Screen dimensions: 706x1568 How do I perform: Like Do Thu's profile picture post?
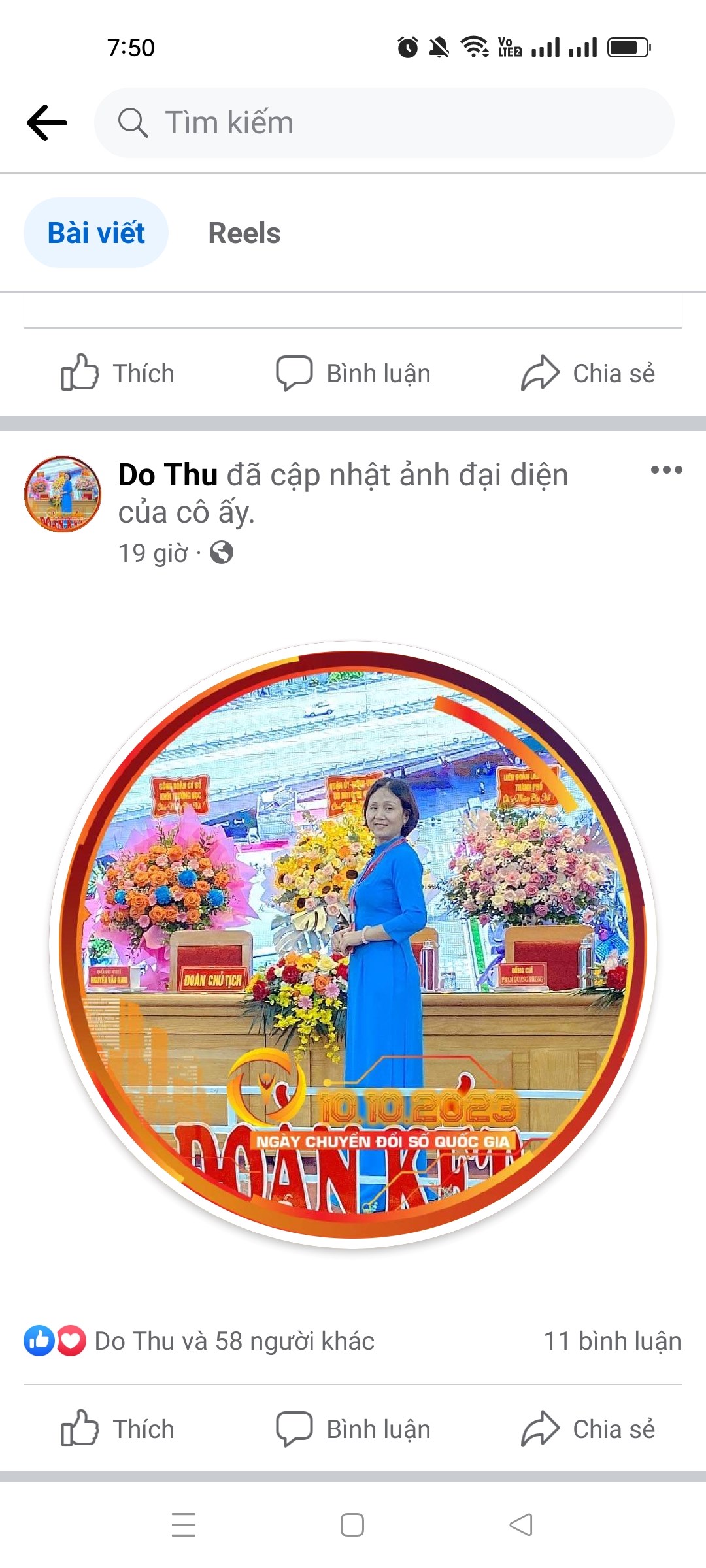pyautogui.click(x=118, y=1429)
